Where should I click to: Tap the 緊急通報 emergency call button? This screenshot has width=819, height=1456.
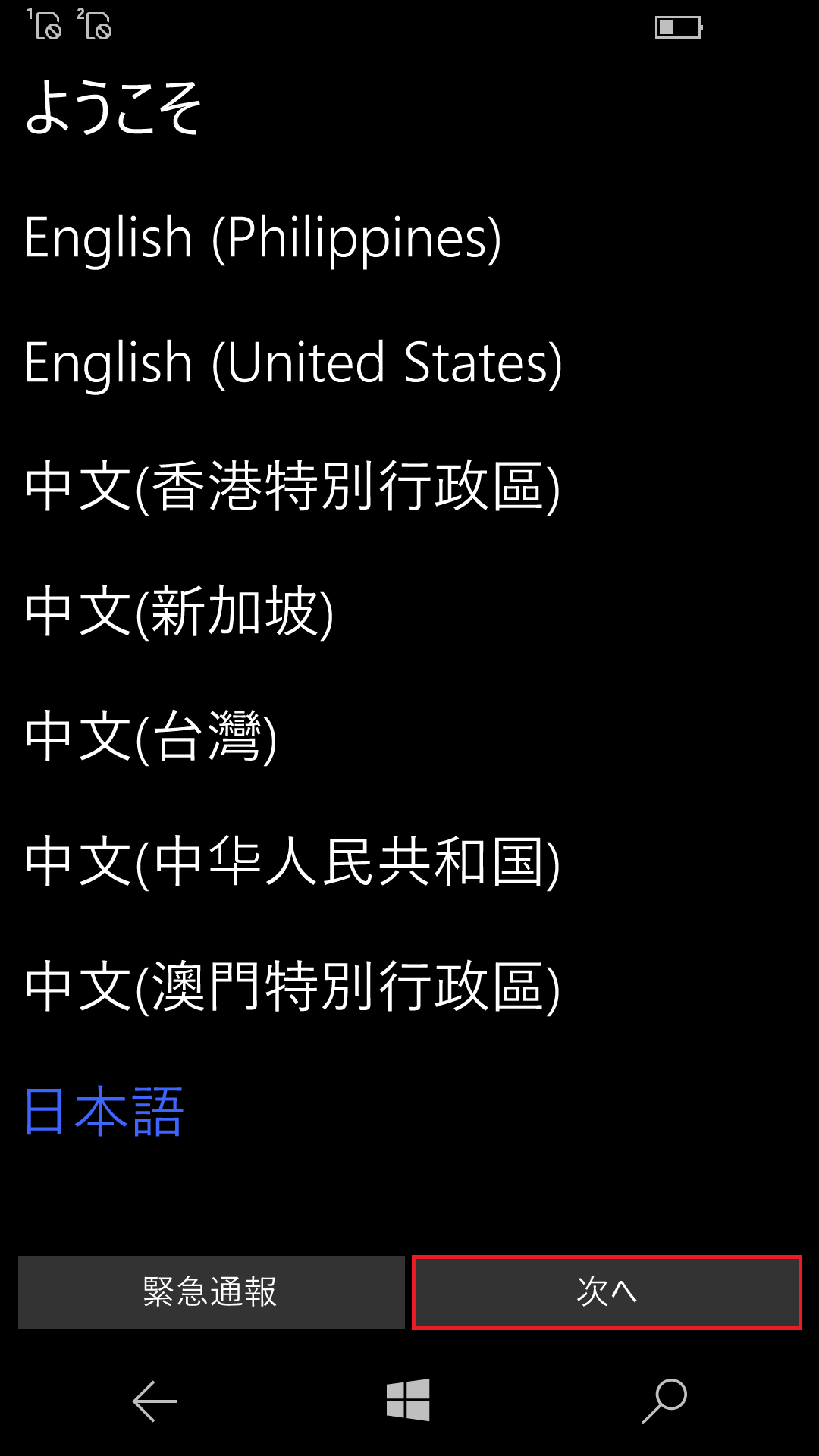(211, 1291)
